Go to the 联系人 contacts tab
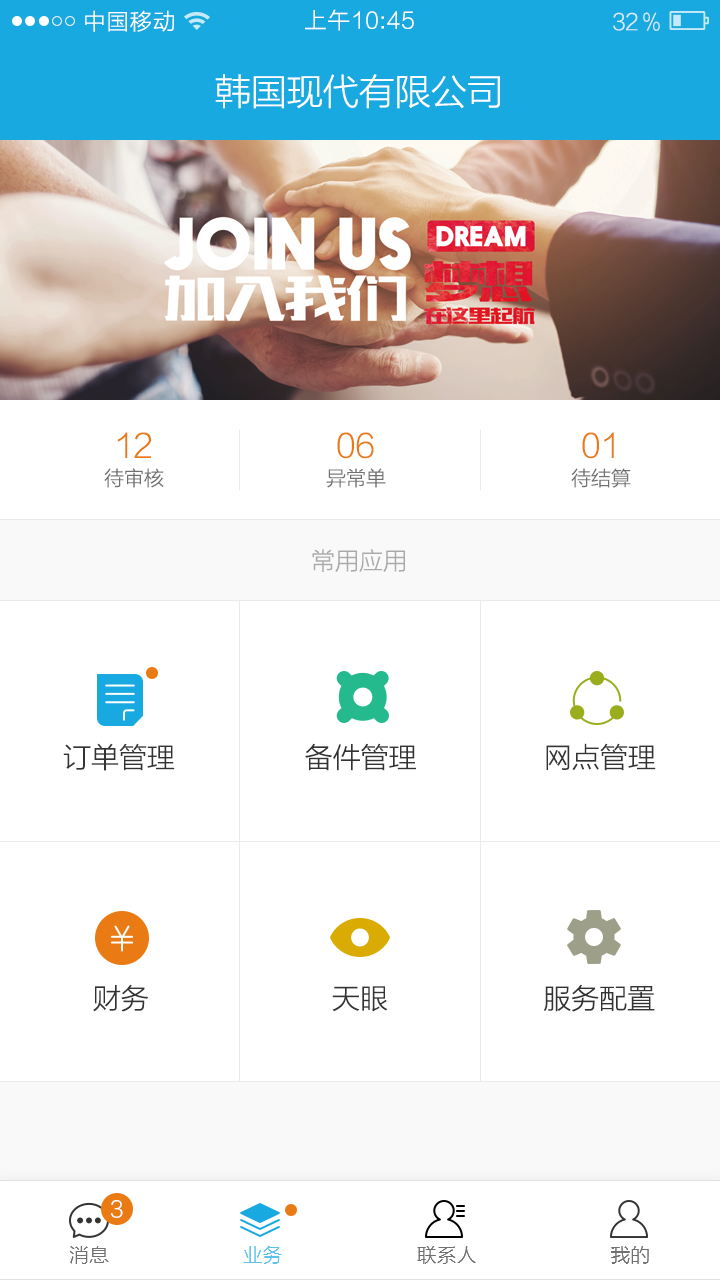Image resolution: width=720 pixels, height=1280 pixels. [x=446, y=1232]
